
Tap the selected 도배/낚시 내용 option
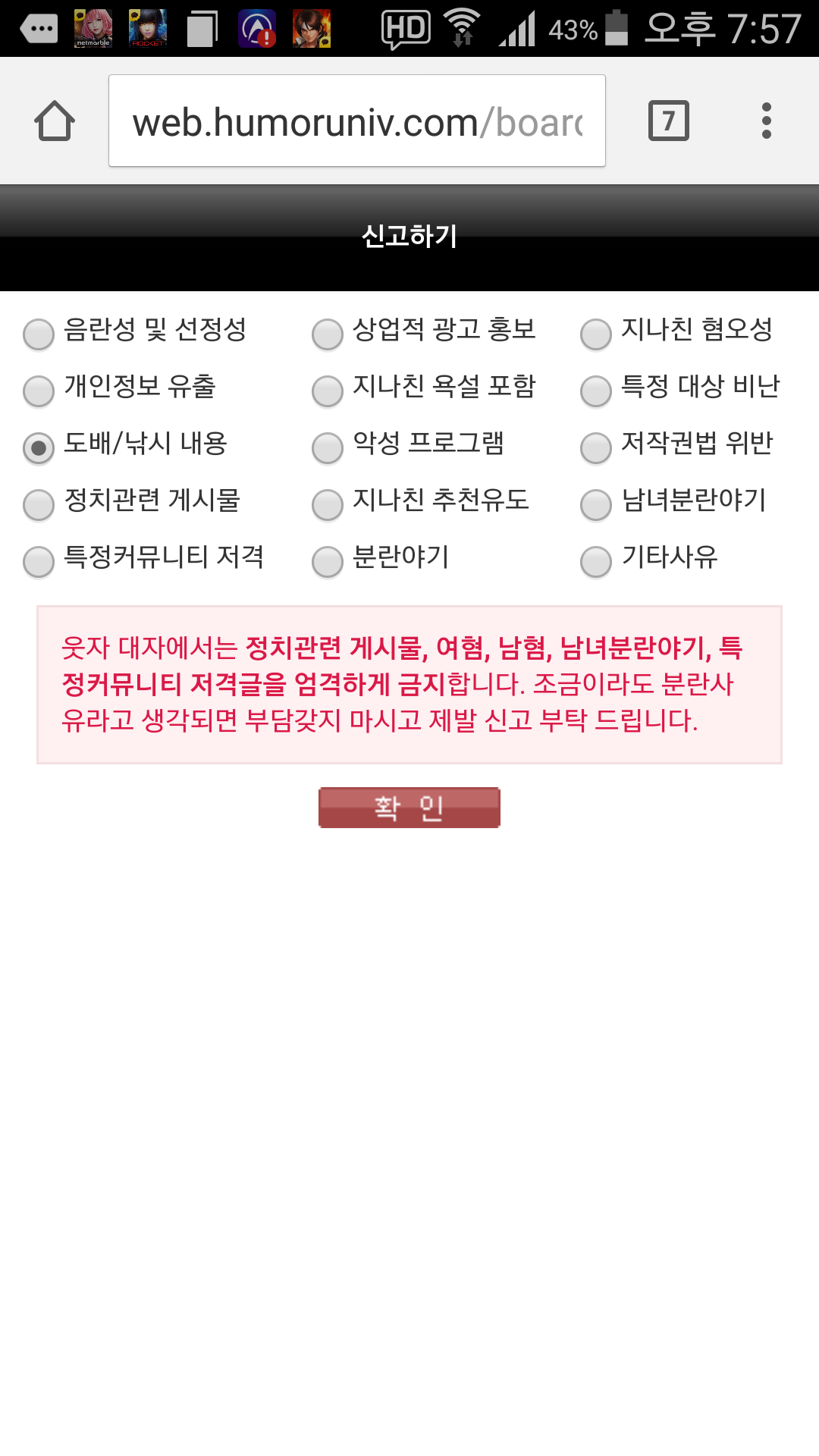pyautogui.click(x=39, y=447)
